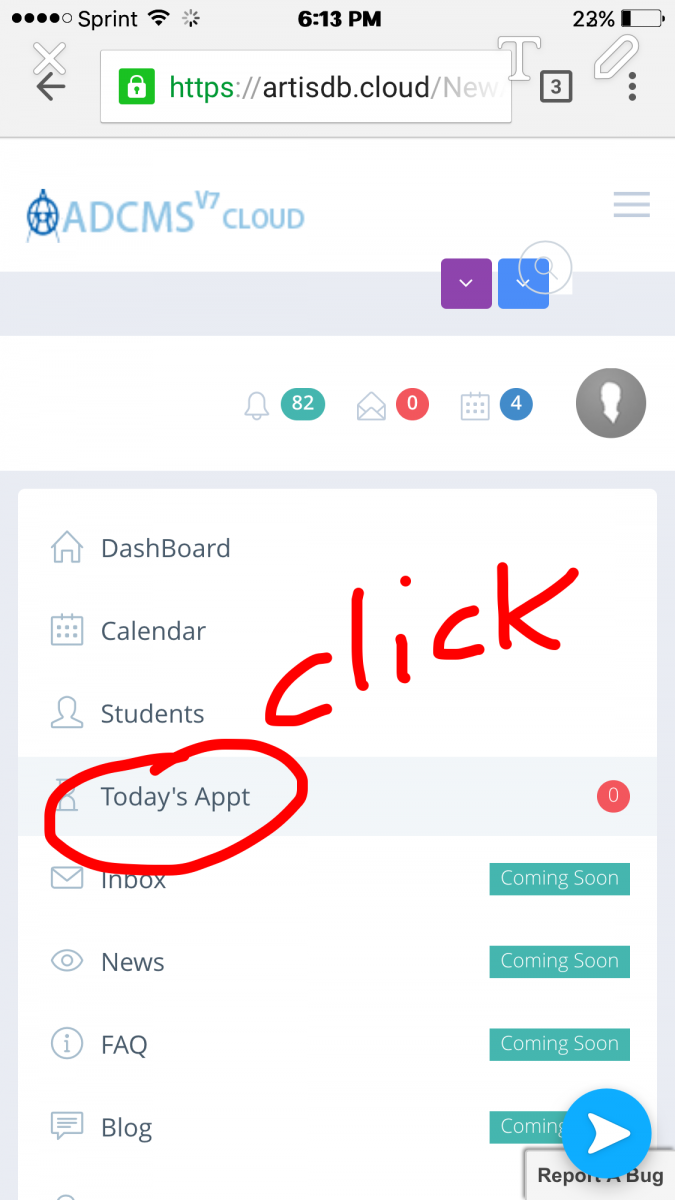Open the Students section
The image size is (675, 1200).
click(x=152, y=714)
